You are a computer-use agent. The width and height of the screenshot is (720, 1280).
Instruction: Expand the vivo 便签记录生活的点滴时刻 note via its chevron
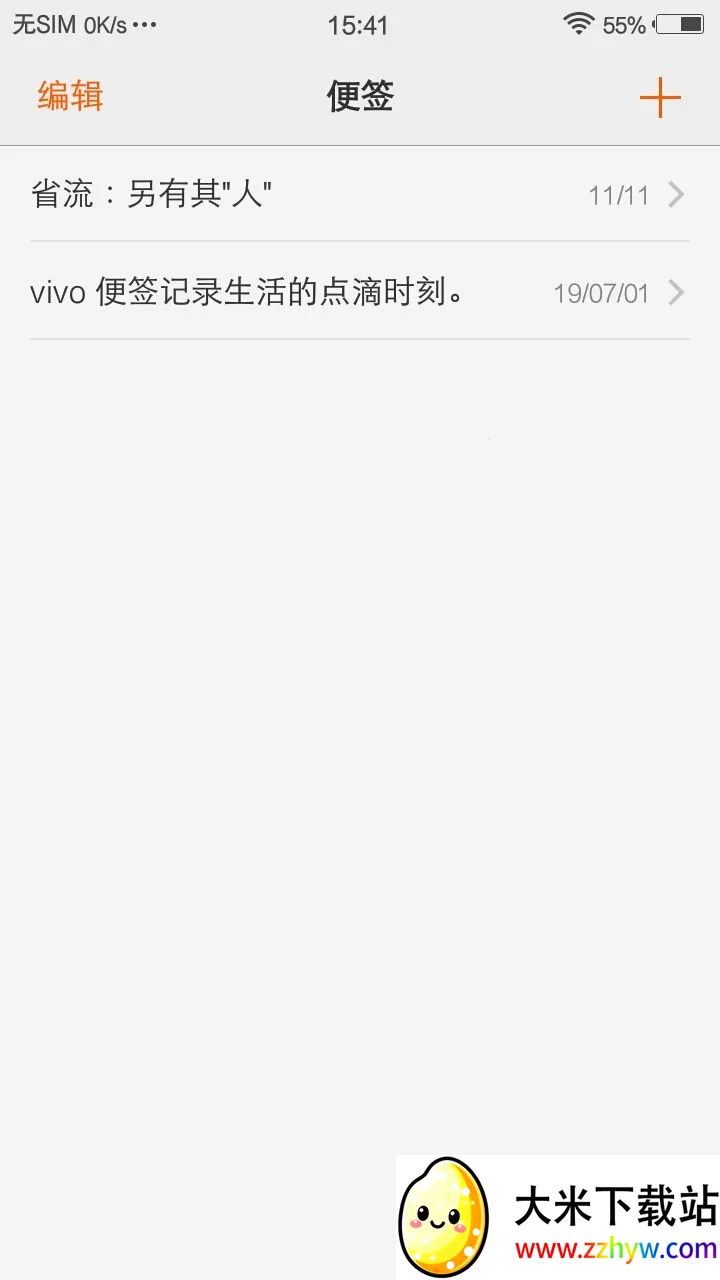[x=676, y=292]
